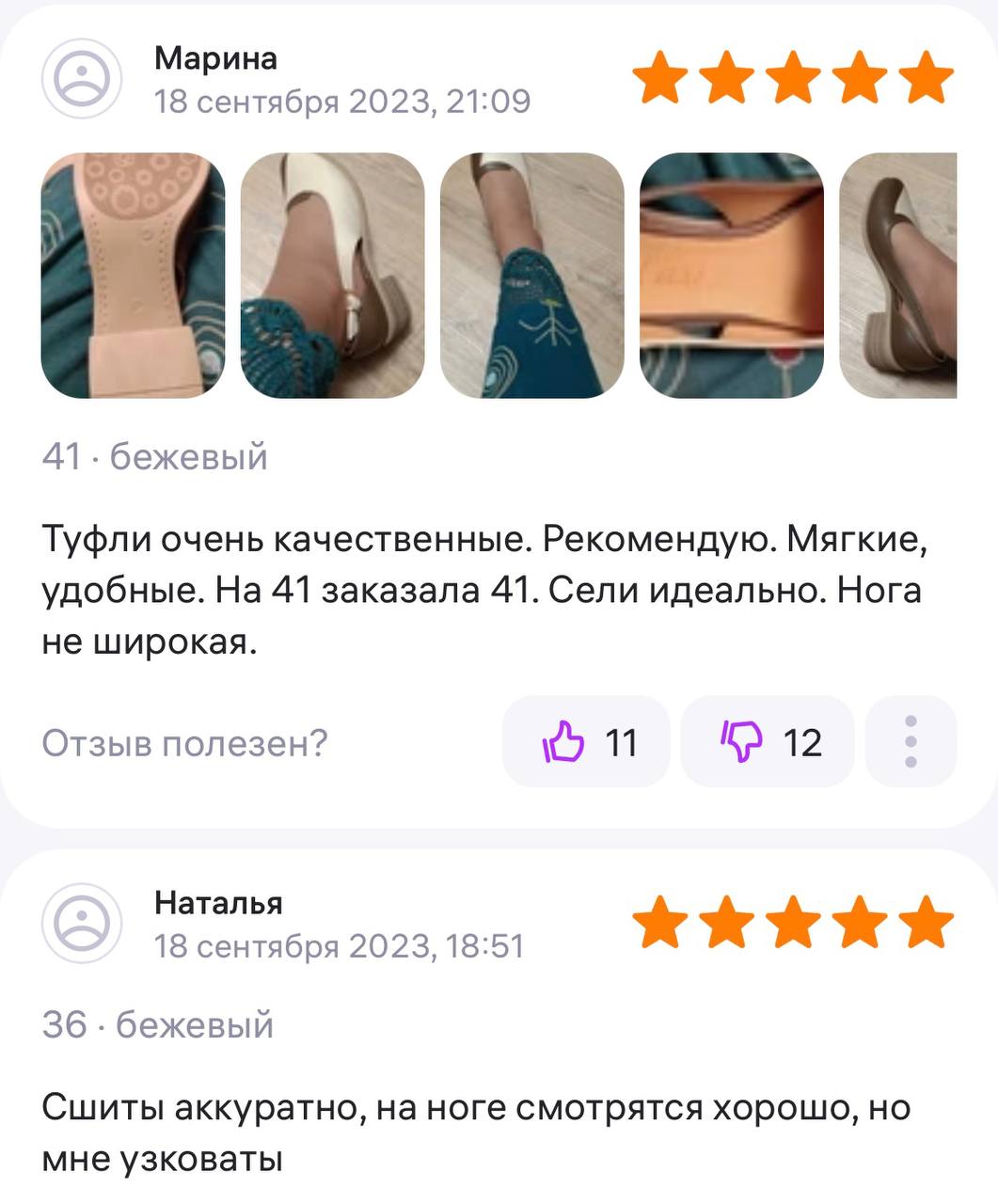The width and height of the screenshot is (998, 1204).
Task: Open the cream shoe side view photo
Action: pyautogui.click(x=332, y=276)
